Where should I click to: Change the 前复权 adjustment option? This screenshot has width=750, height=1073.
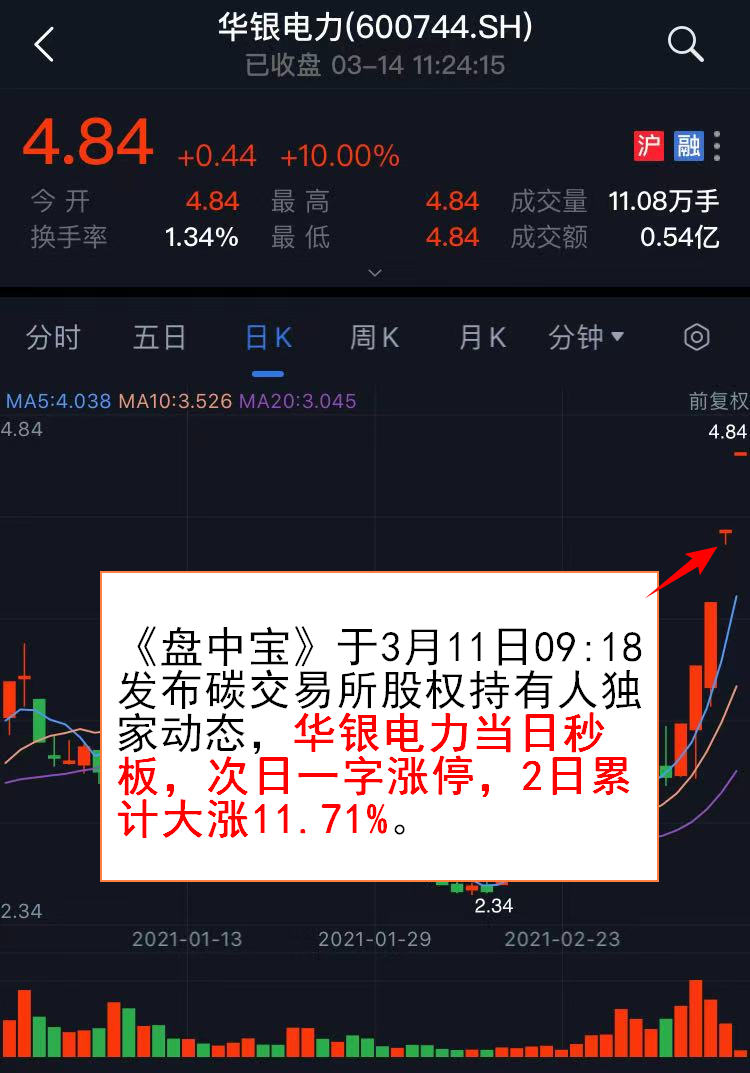[718, 401]
